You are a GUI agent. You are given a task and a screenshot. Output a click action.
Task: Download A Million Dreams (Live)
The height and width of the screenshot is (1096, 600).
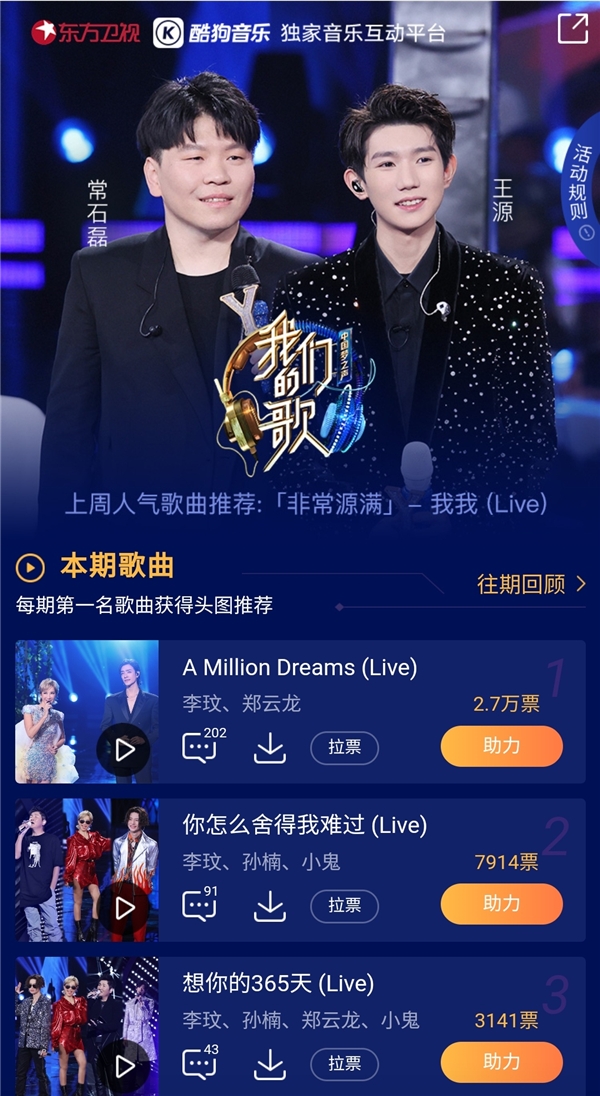click(x=270, y=747)
